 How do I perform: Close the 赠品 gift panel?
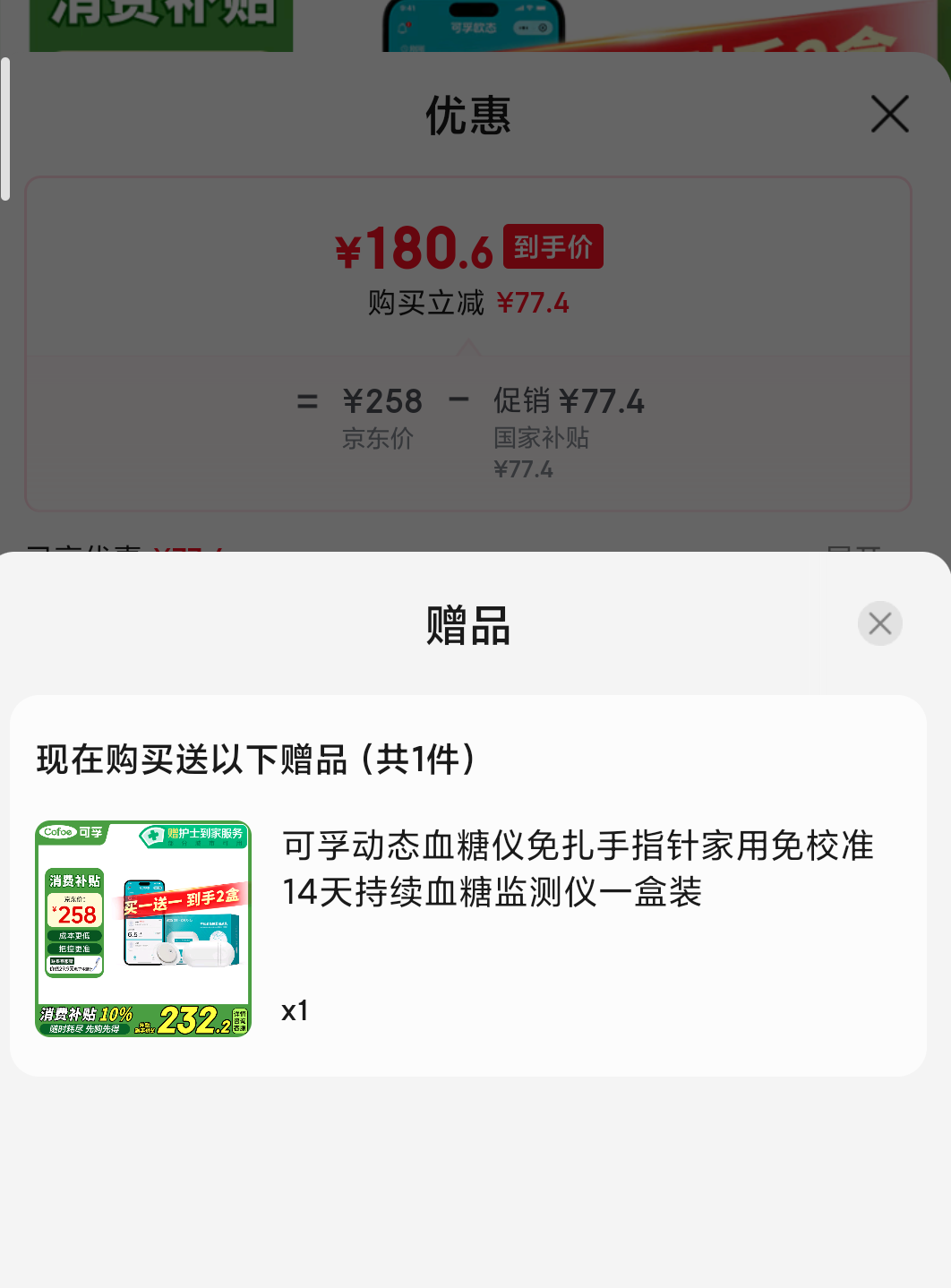(879, 623)
